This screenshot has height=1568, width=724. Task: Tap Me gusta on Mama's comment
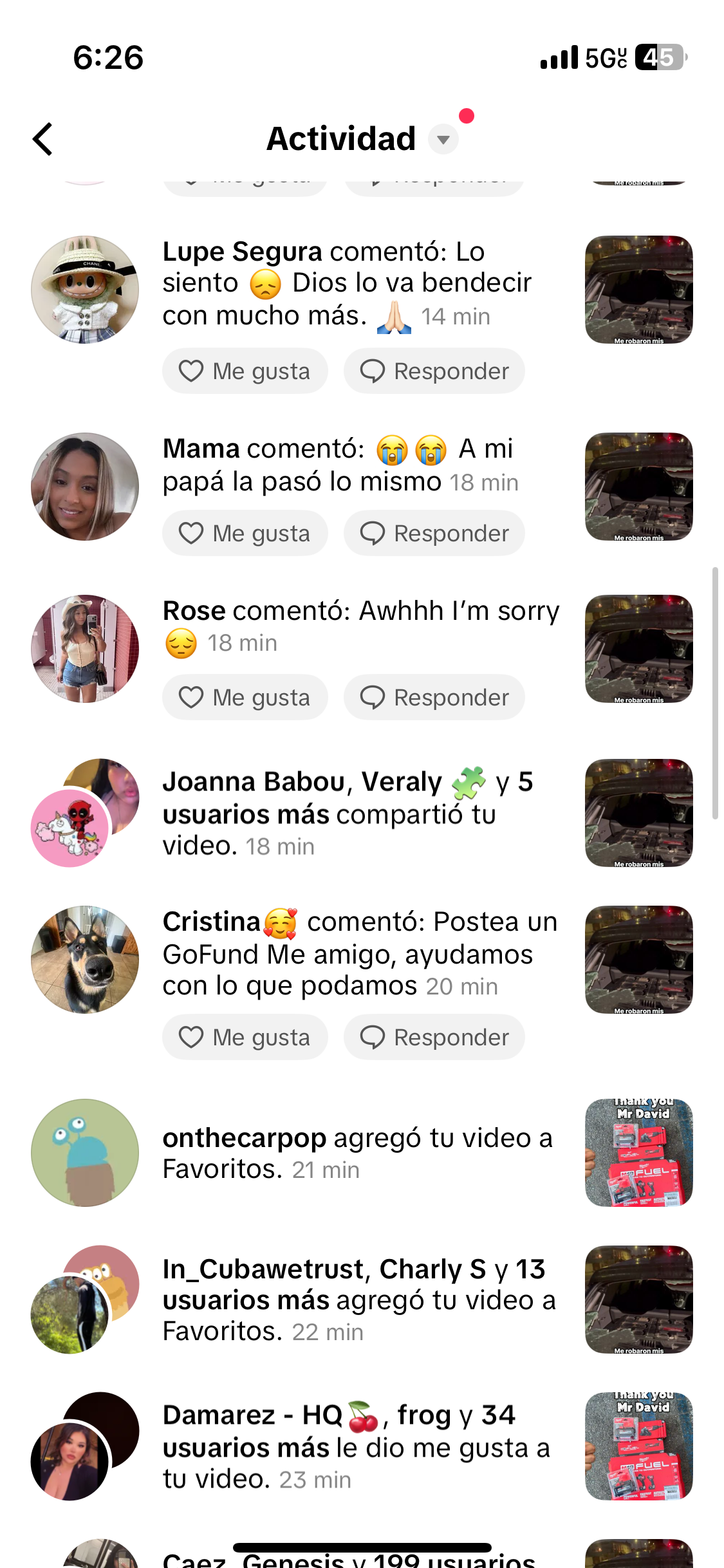[245, 534]
